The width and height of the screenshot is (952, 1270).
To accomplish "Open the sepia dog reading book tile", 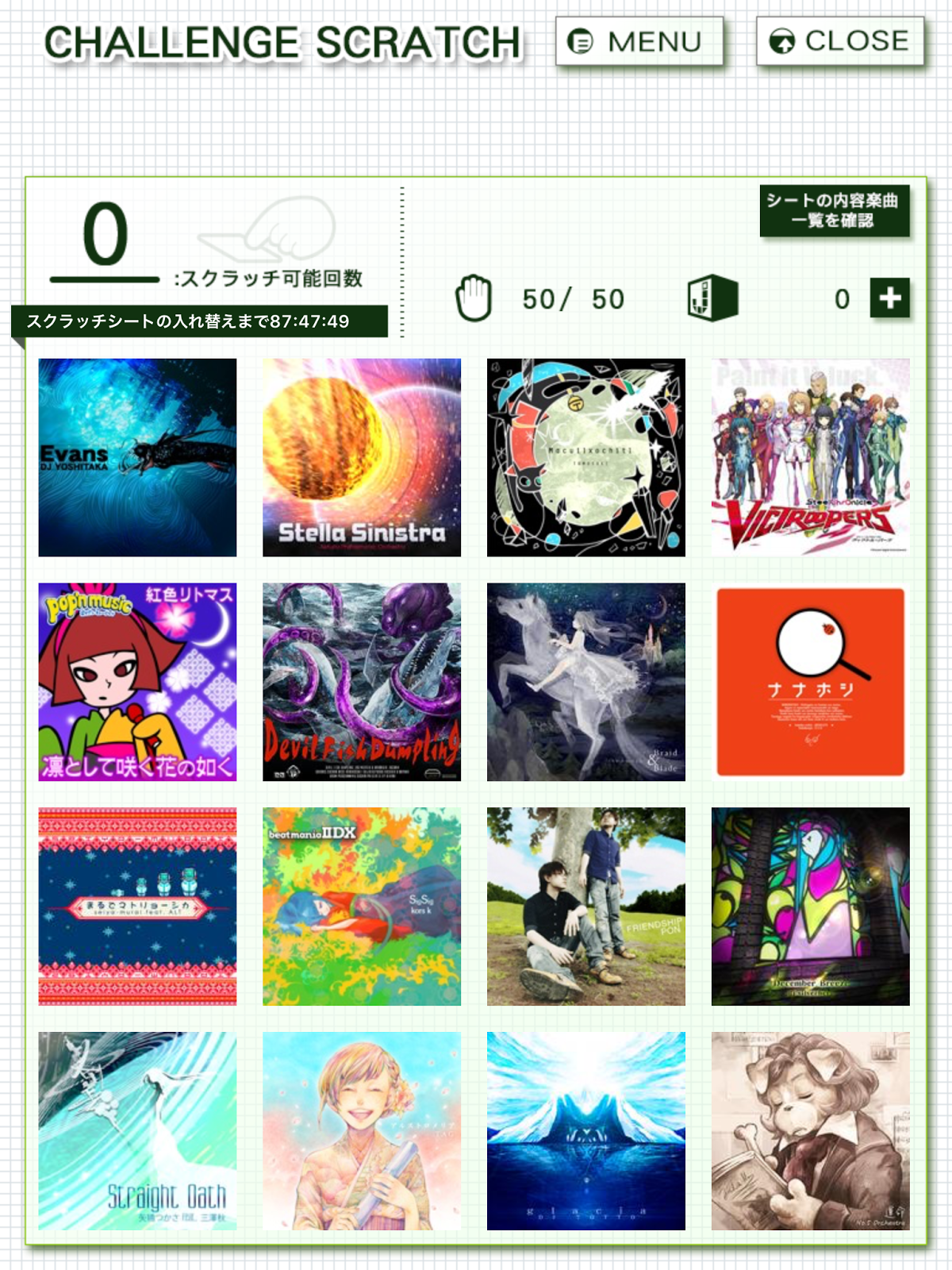I will click(x=810, y=1131).
